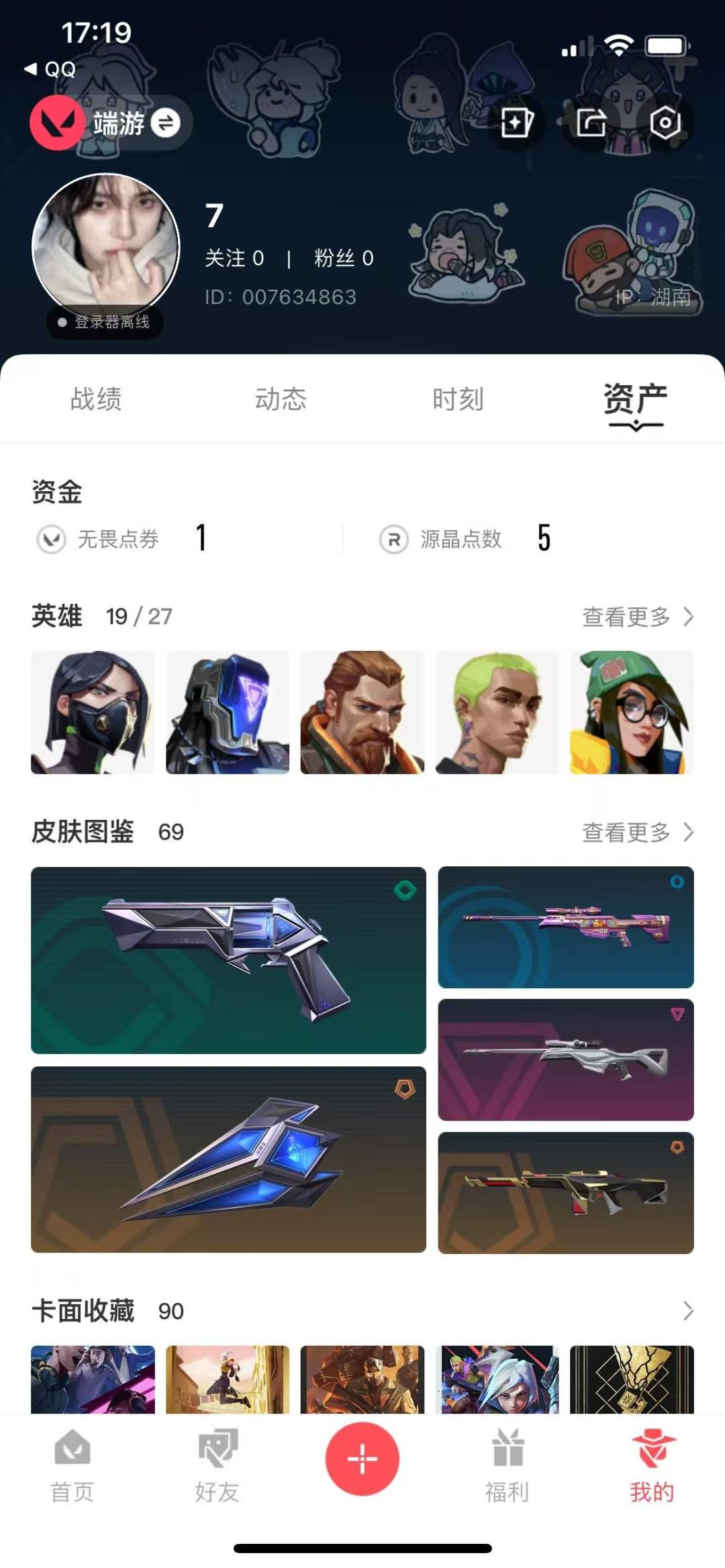
Task: Open 关注 following list
Action: [234, 258]
